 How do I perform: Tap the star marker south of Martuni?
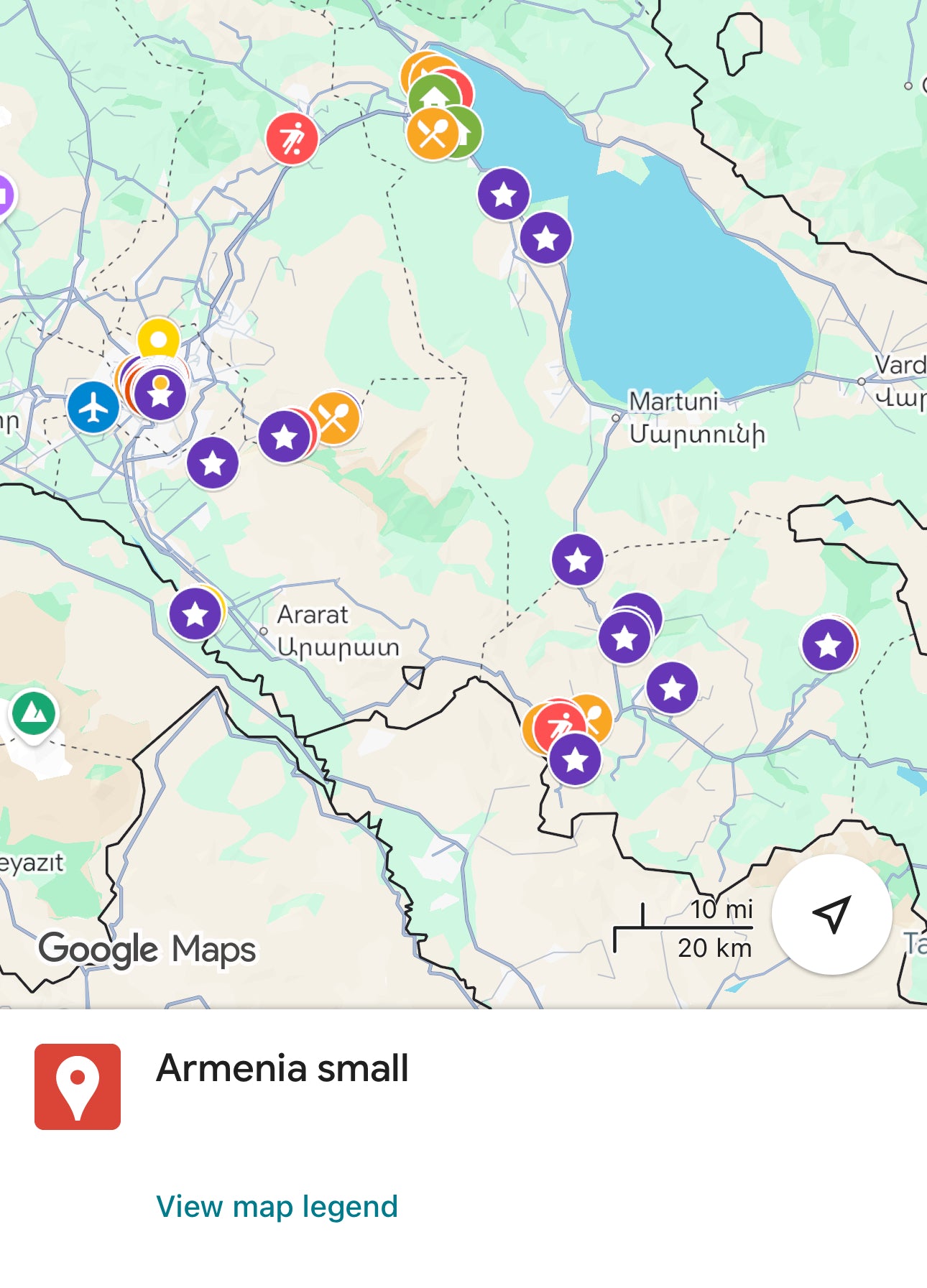coord(578,560)
